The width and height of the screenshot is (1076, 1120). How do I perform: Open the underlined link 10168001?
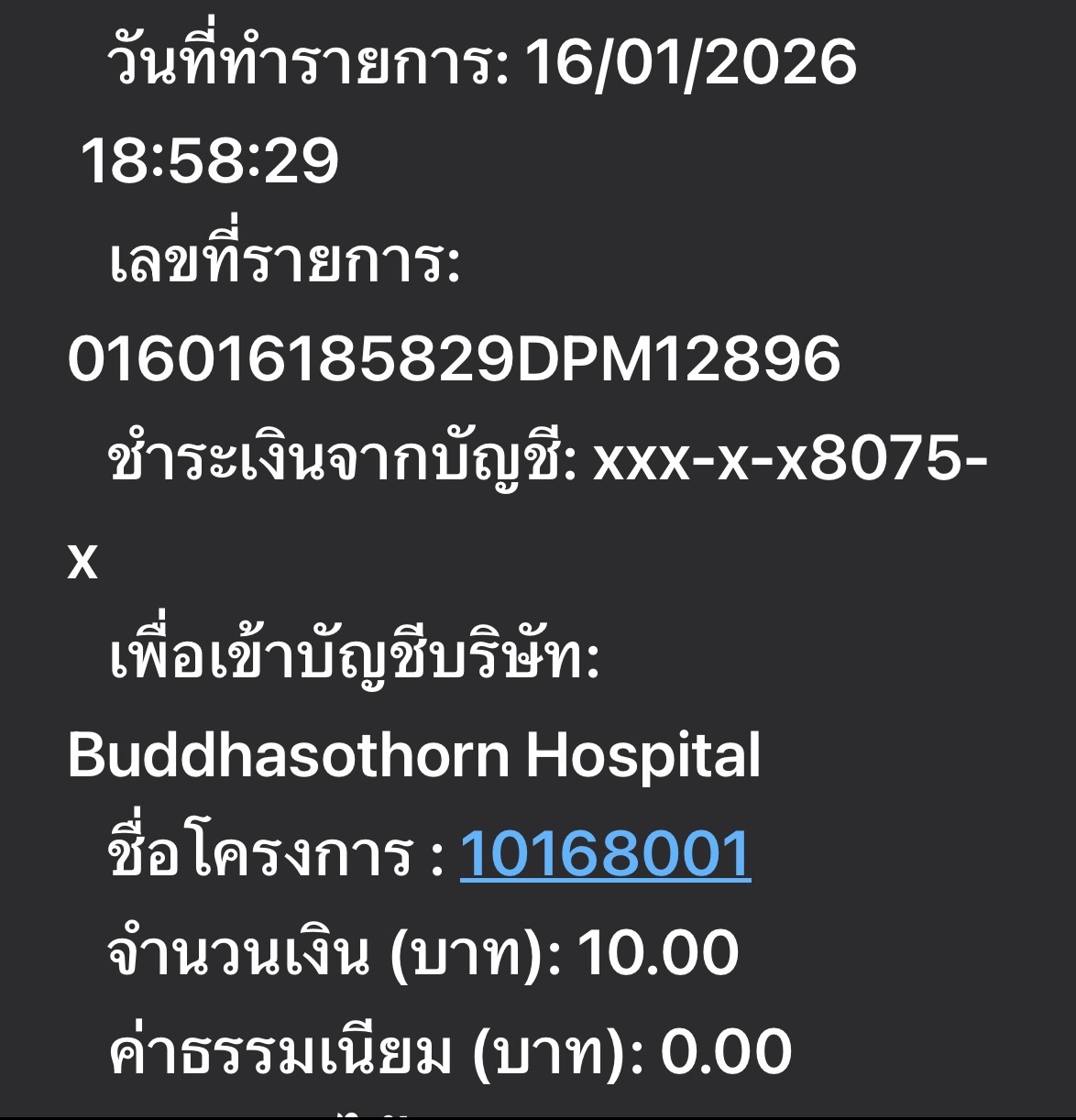(x=605, y=854)
